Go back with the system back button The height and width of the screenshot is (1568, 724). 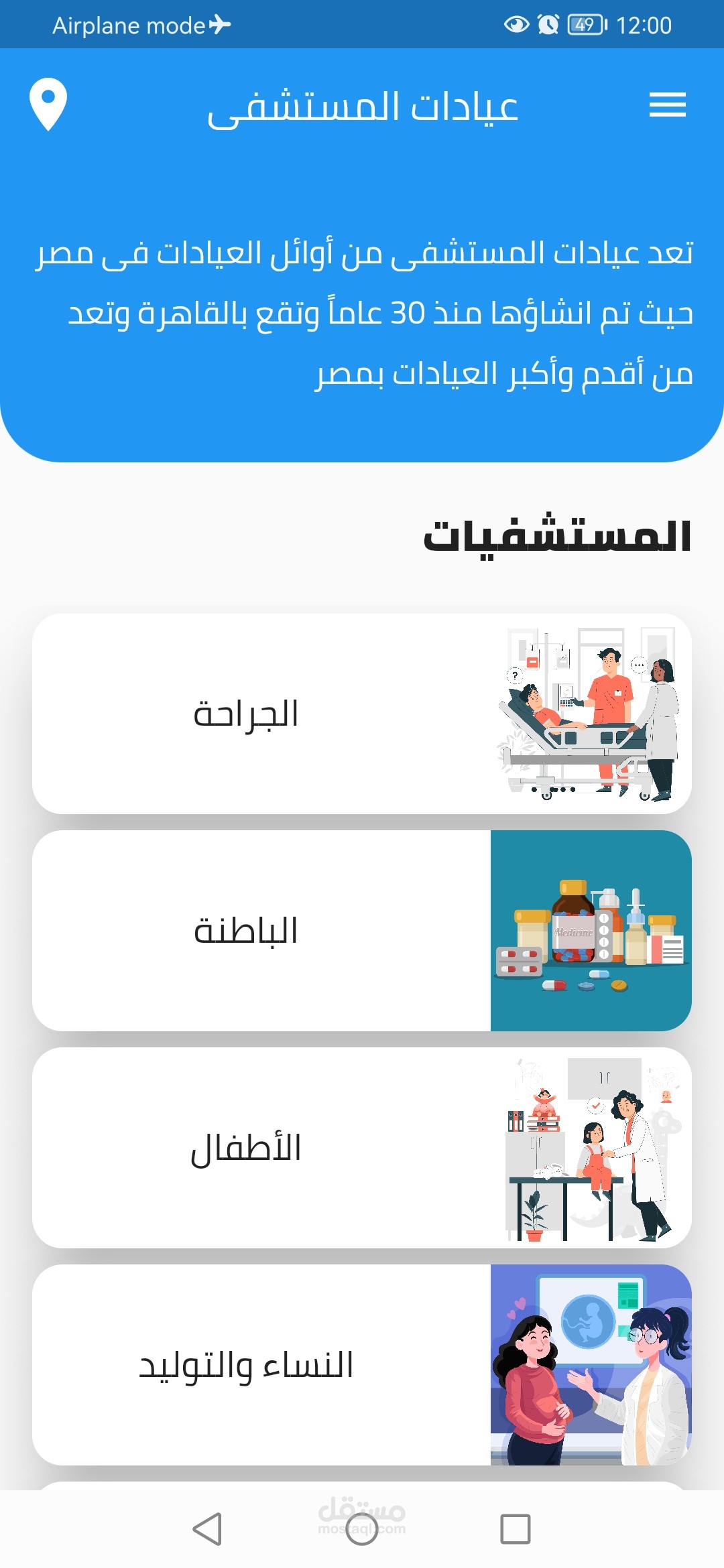click(x=207, y=1529)
